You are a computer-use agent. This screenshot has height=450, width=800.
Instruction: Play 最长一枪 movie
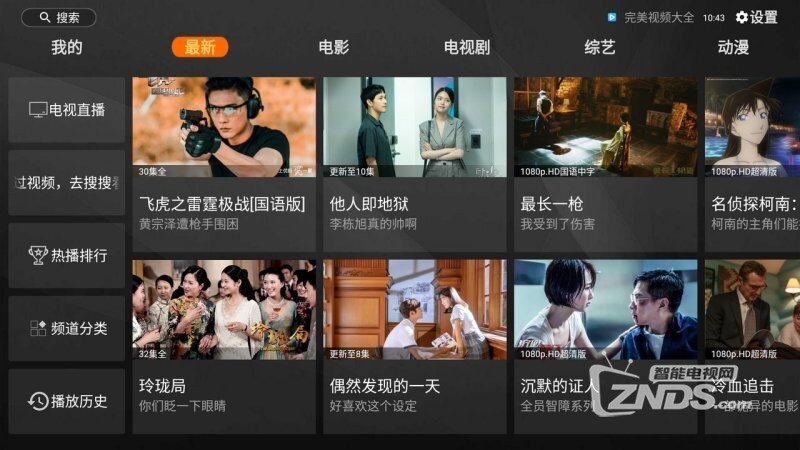pyautogui.click(x=606, y=160)
